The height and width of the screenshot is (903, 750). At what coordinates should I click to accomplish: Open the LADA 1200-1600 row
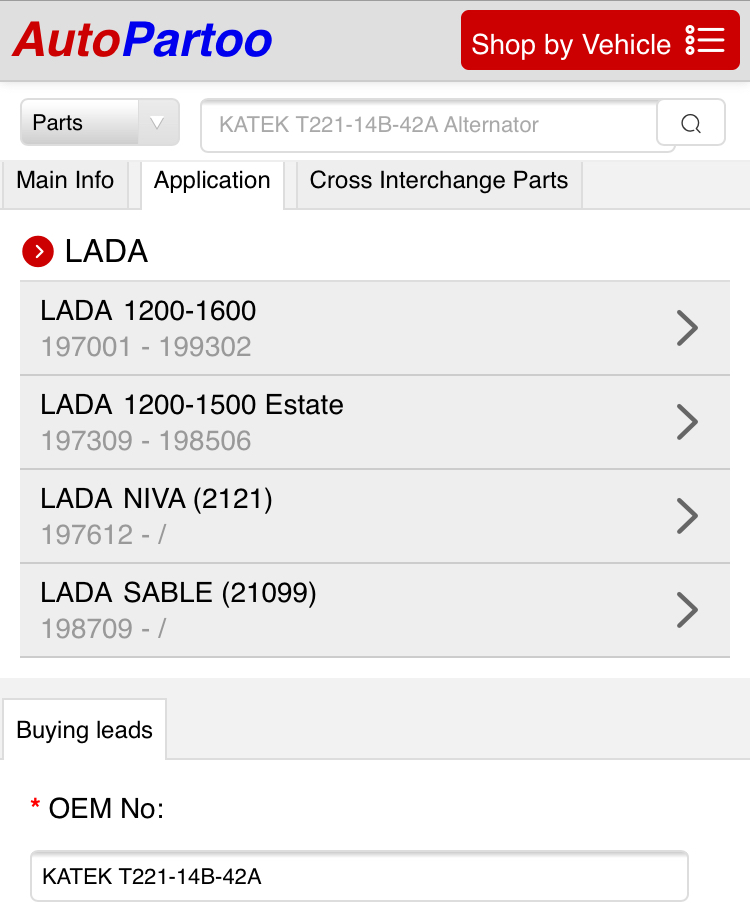[374, 328]
